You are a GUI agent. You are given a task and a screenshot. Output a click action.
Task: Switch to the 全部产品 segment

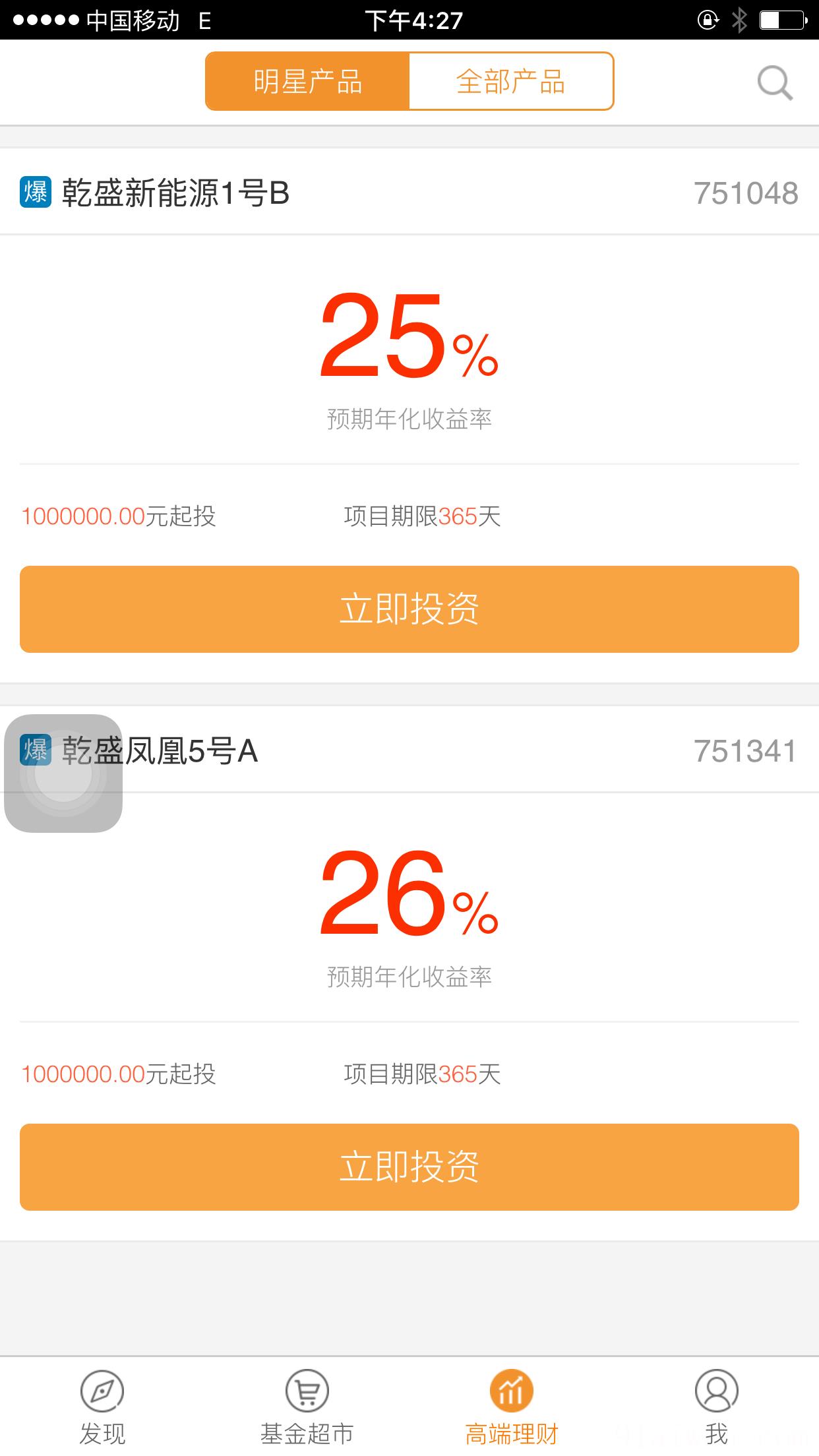coord(511,82)
